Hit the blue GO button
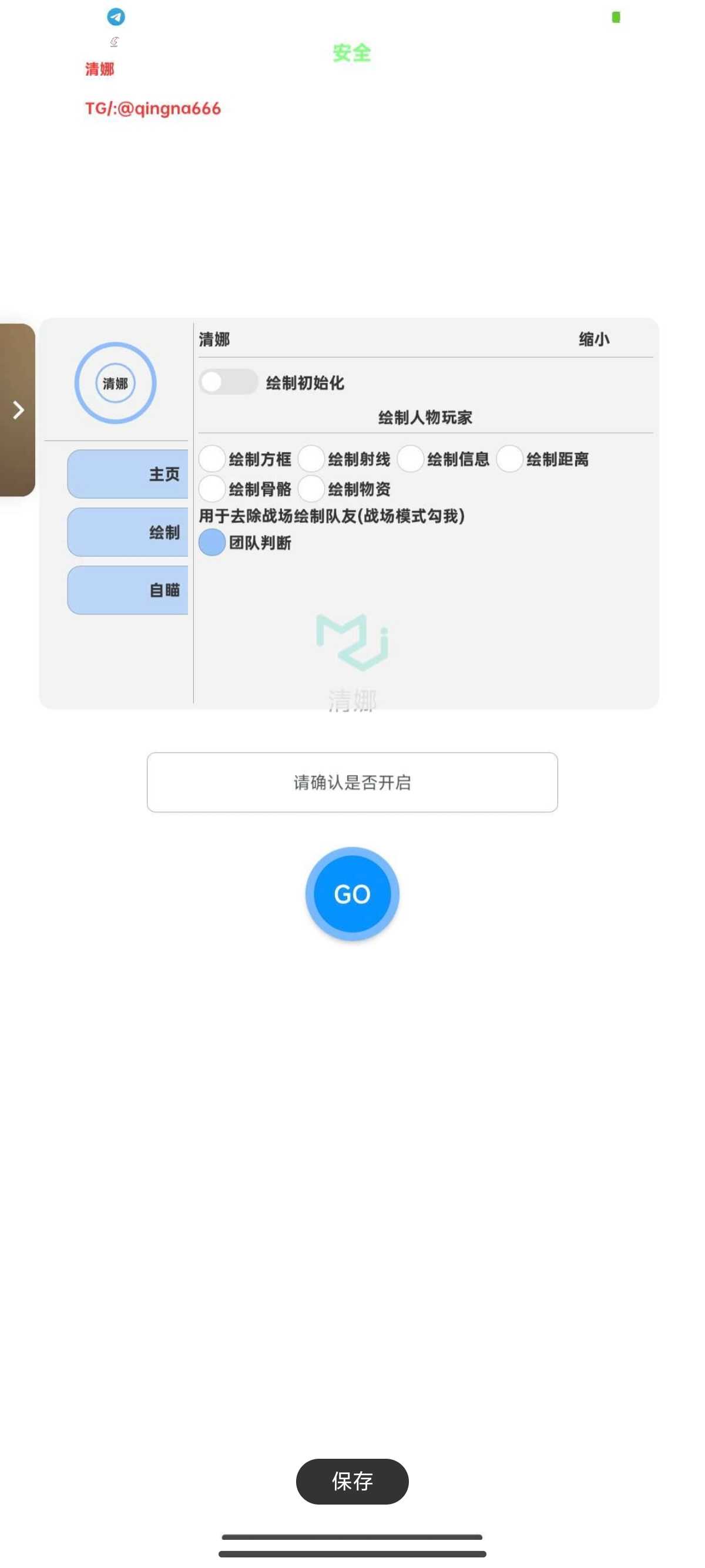This screenshot has width=705, height=1568. click(352, 894)
